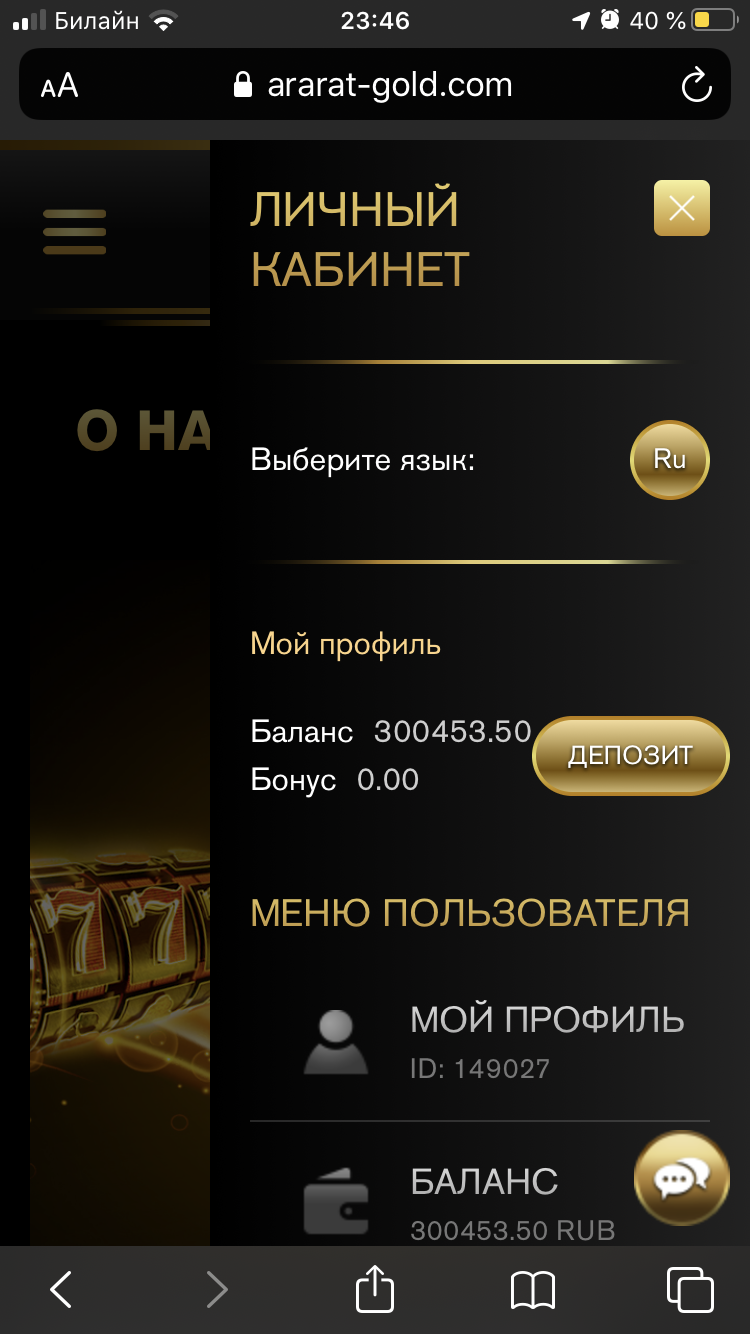Tap the Депозит button

(x=631, y=756)
